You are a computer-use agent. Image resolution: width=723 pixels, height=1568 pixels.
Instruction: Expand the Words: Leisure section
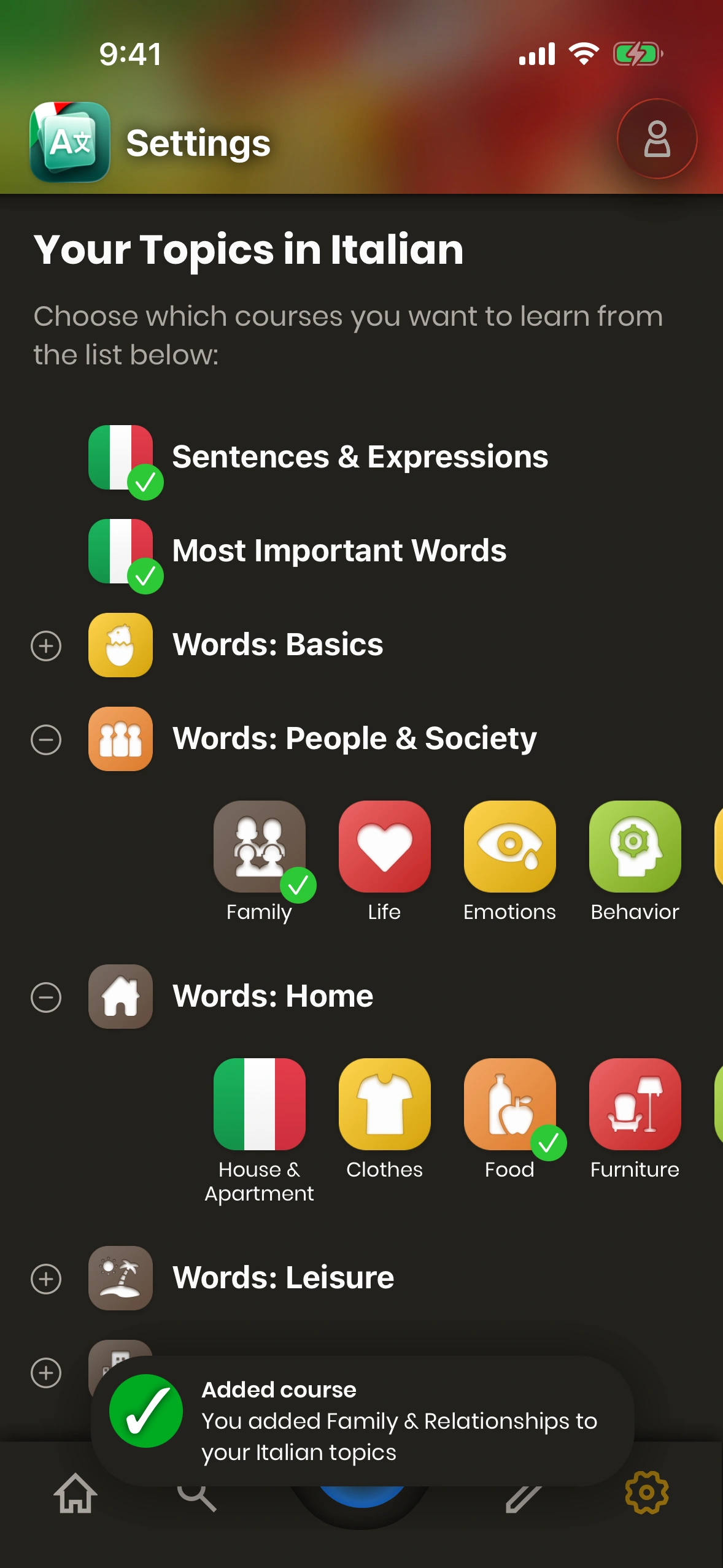coord(46,1279)
